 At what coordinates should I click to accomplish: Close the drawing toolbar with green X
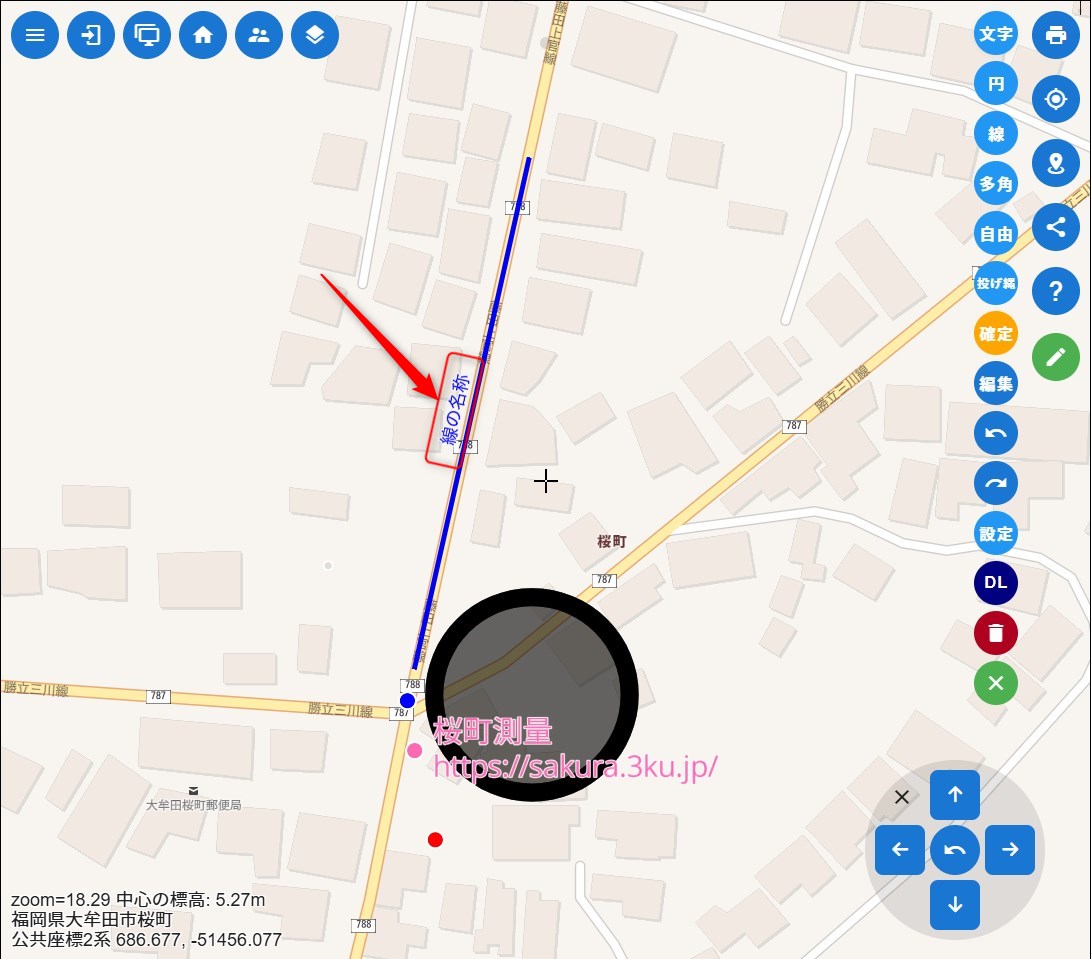[x=996, y=683]
